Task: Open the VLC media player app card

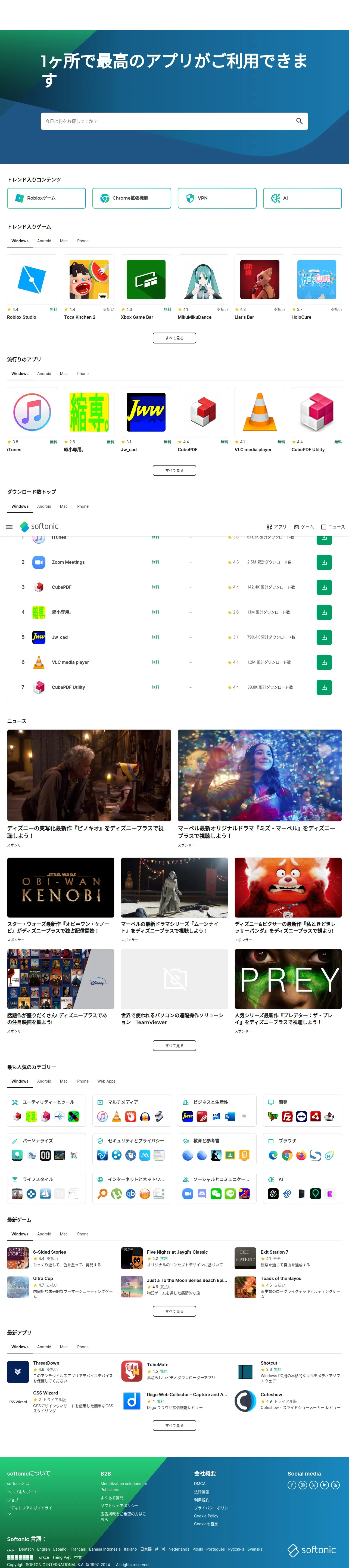Action: tap(260, 419)
